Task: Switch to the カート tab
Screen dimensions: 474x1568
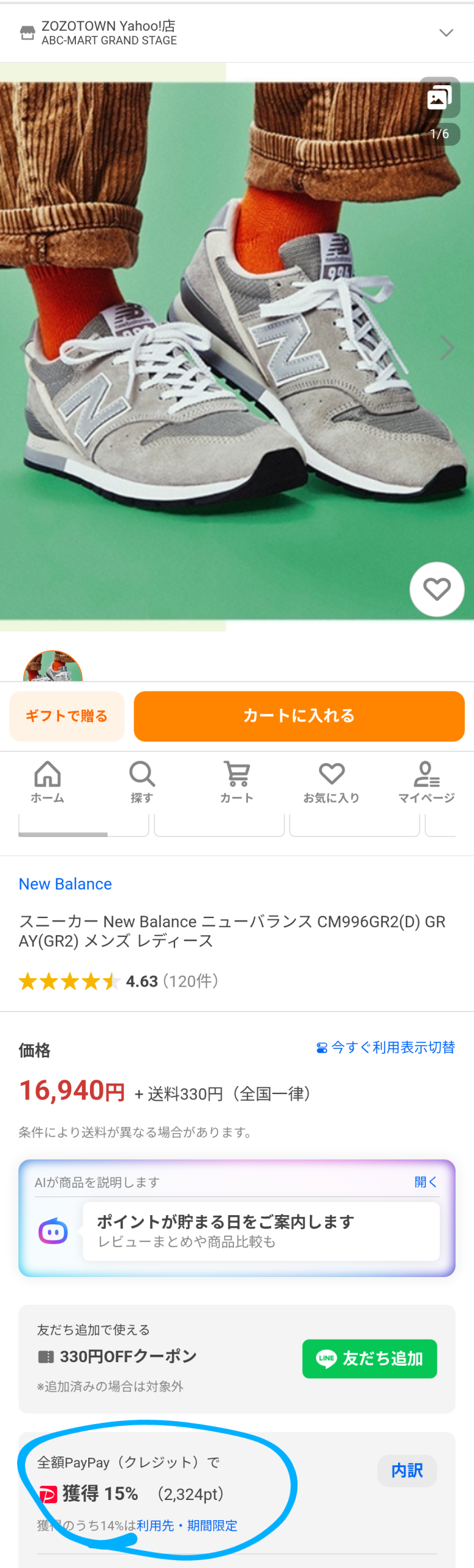Action: pyautogui.click(x=236, y=782)
